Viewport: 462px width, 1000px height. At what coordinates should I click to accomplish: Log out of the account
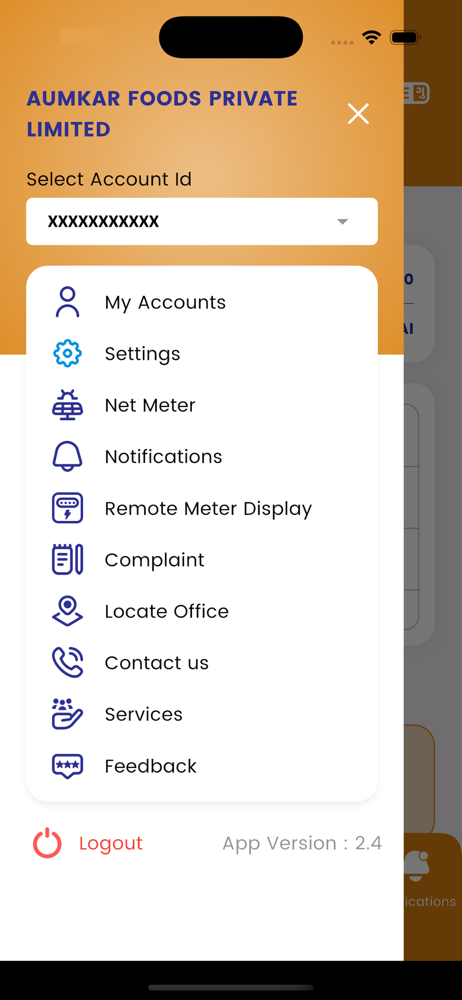(88, 844)
